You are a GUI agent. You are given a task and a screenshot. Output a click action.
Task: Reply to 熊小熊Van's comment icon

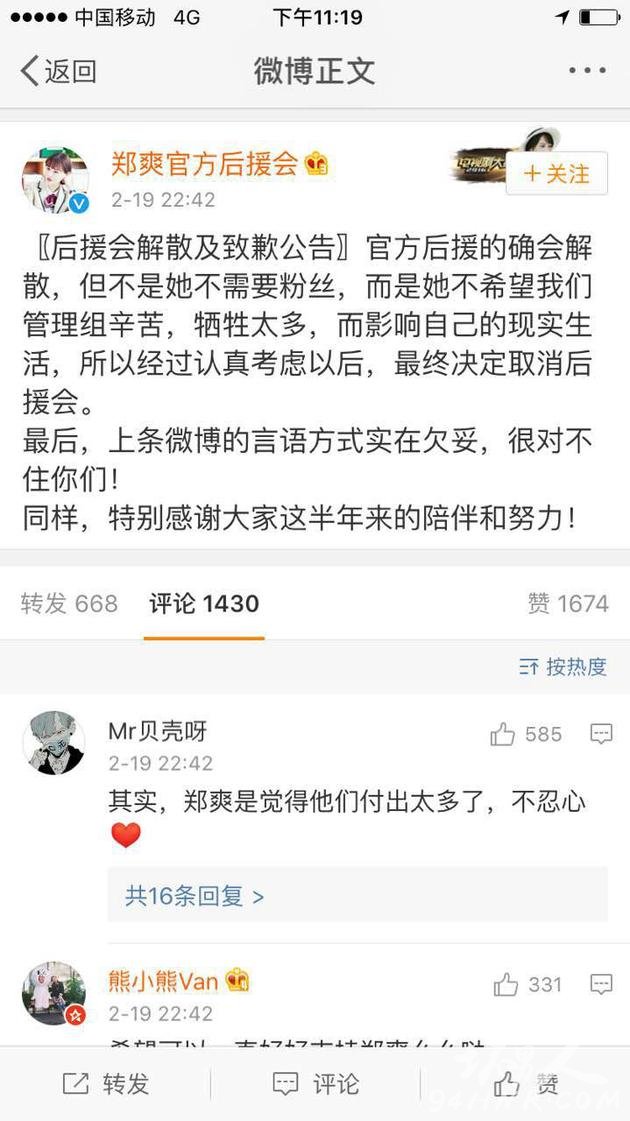click(x=601, y=984)
